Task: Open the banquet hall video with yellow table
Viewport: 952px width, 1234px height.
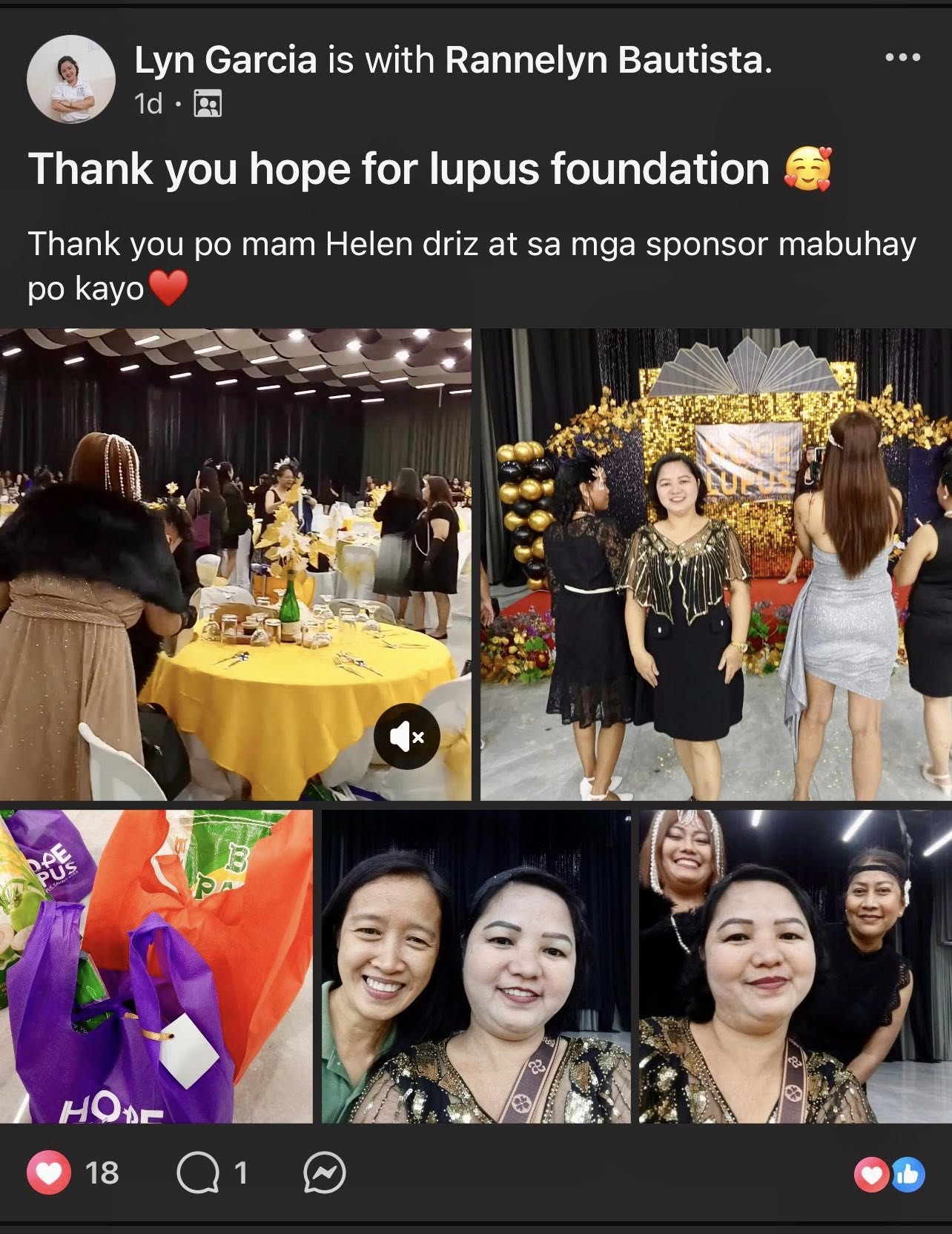Action: (235, 564)
